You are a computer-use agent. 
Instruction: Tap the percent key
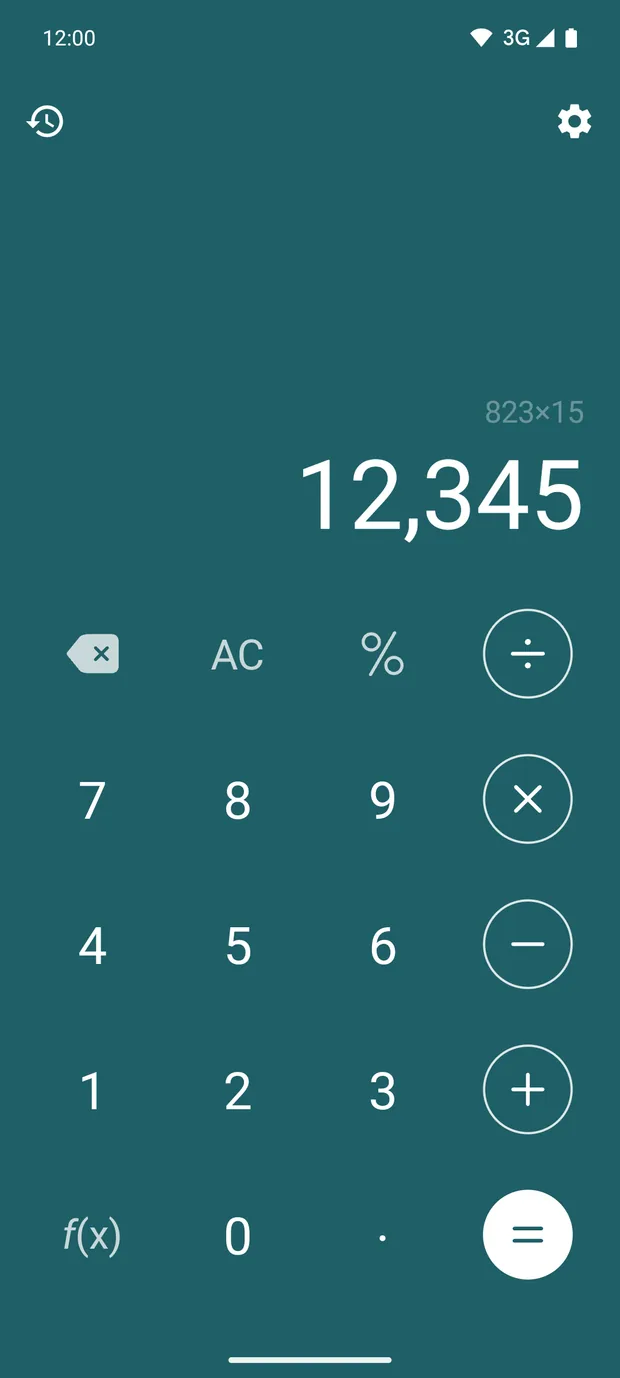pos(383,654)
